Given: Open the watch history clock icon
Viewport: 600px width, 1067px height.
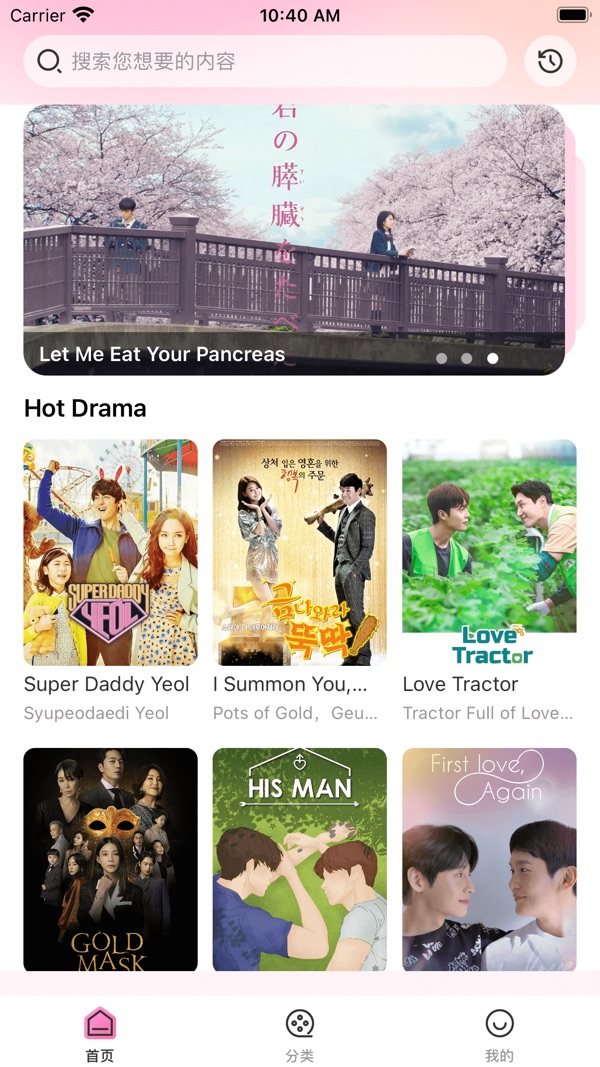Looking at the screenshot, I should tap(550, 62).
